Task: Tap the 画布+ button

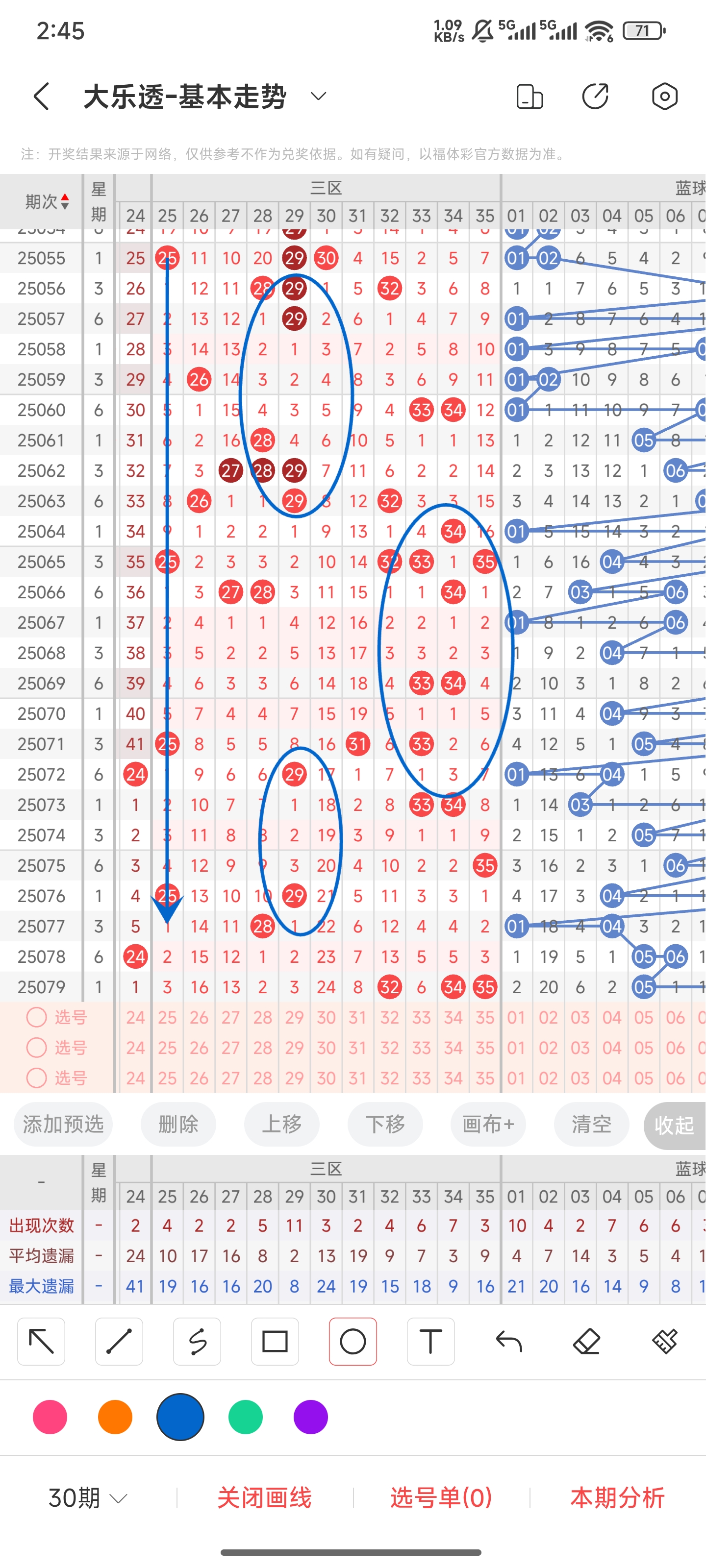Action: coord(488,1124)
